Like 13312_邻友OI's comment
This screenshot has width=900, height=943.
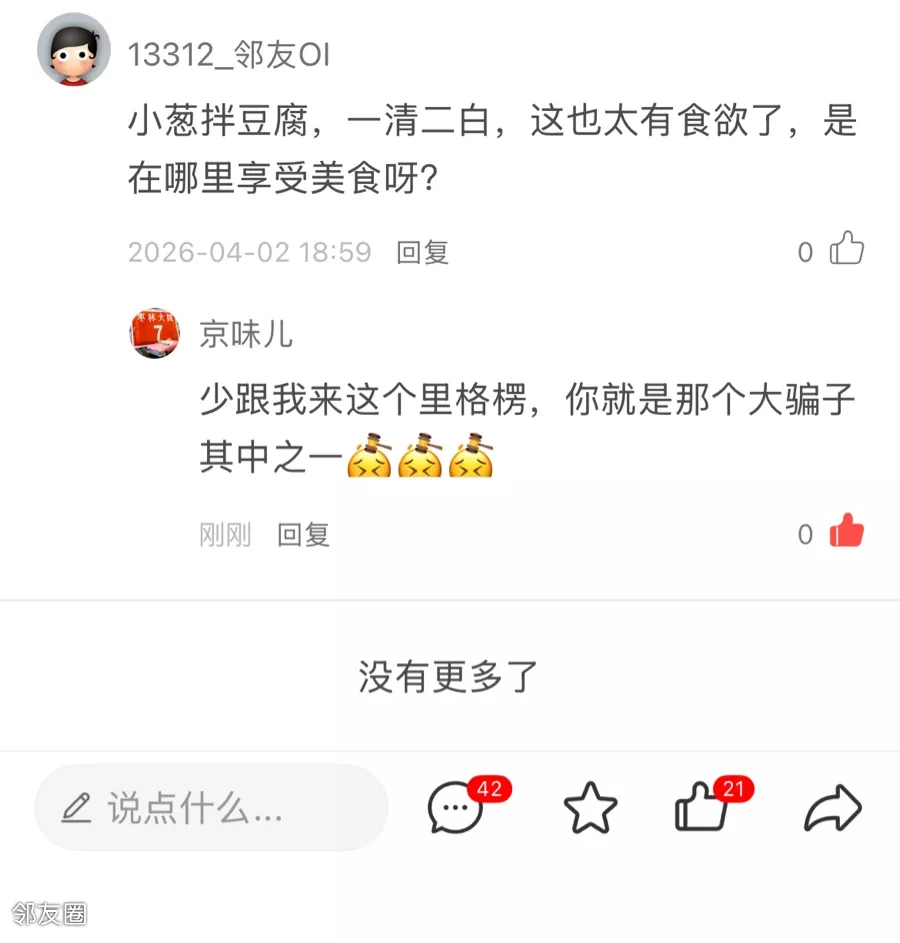[x=846, y=250]
